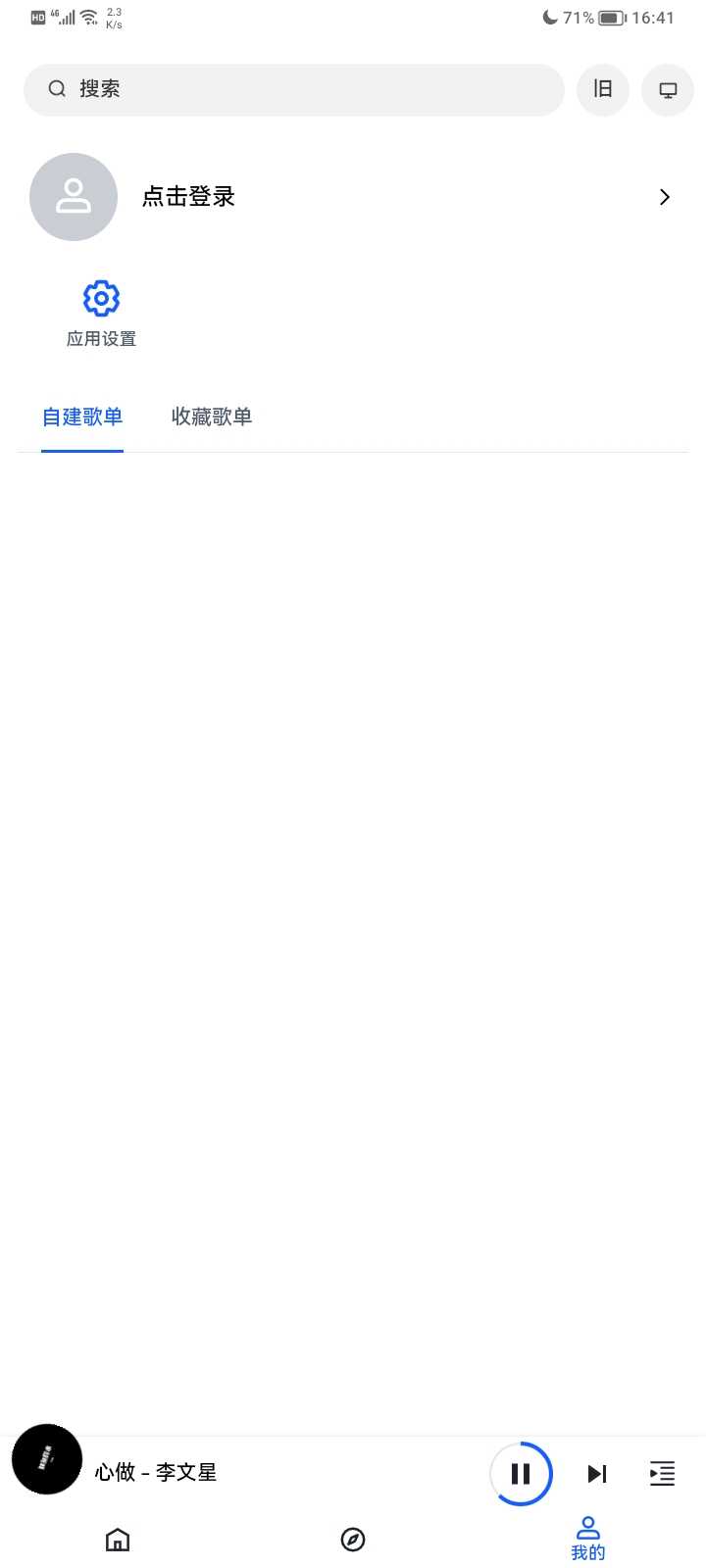Click 点击登录 to sign in
The height and width of the screenshot is (1568, 706).
tap(188, 196)
